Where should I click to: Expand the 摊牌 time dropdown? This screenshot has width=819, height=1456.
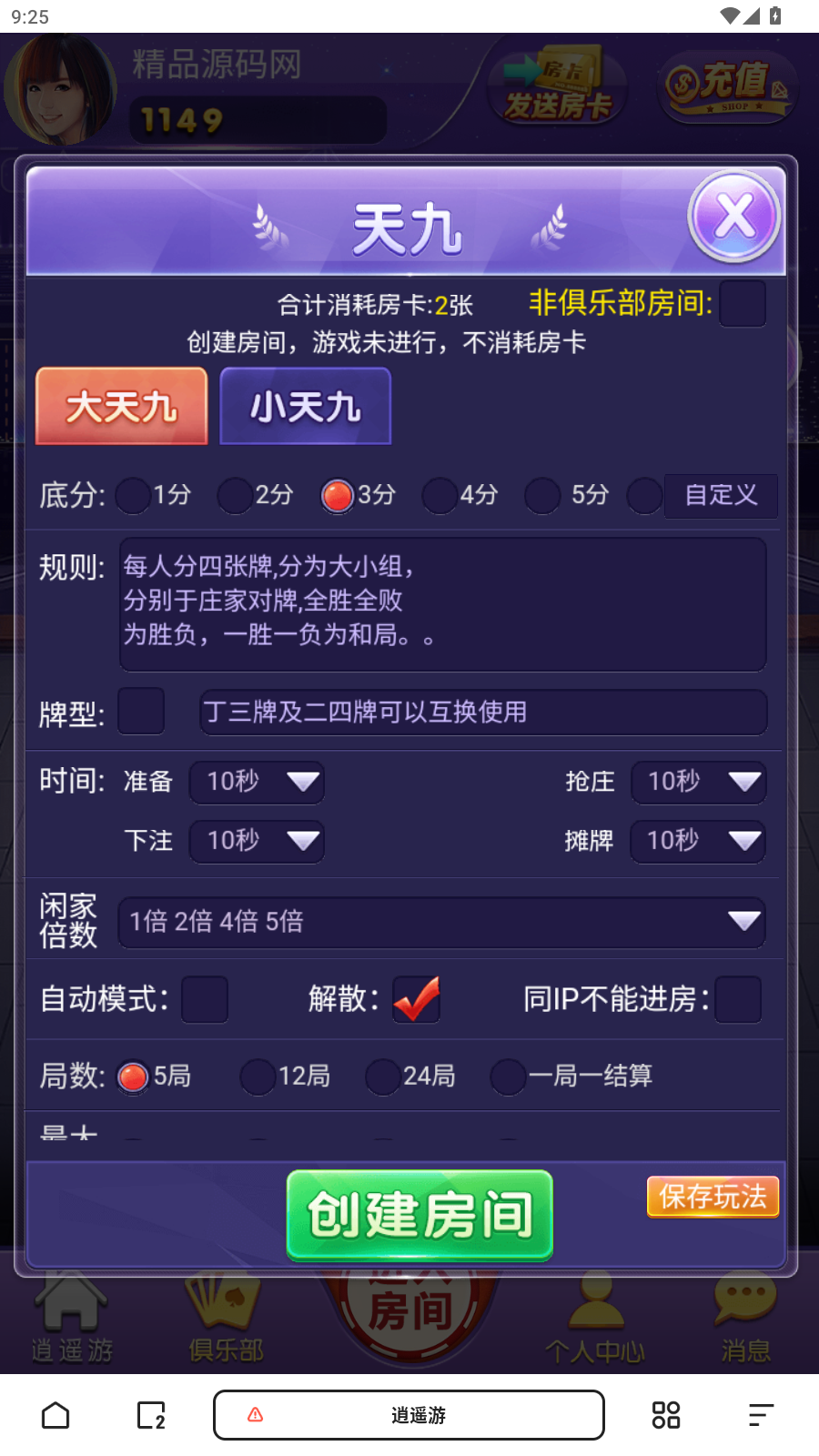(x=699, y=841)
